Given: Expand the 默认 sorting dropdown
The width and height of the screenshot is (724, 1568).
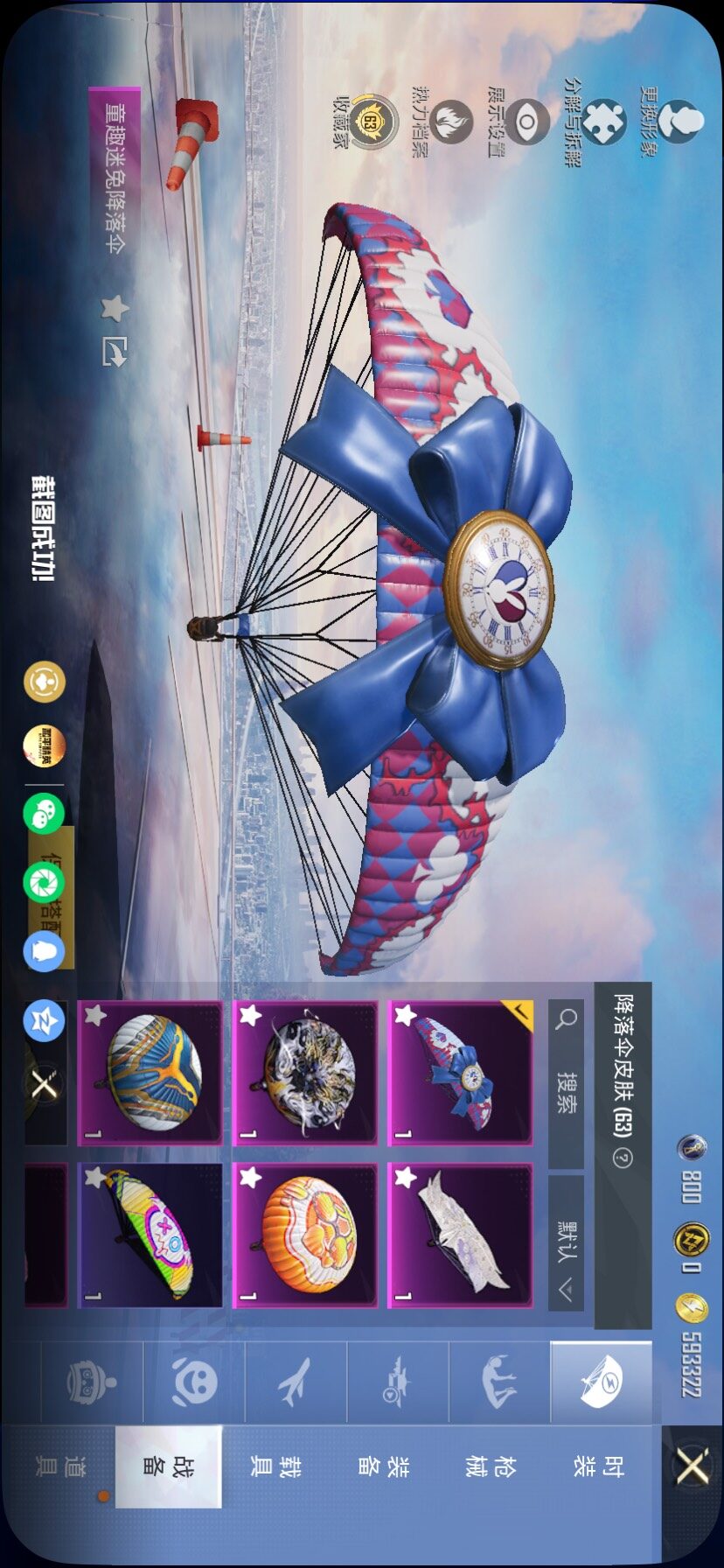Looking at the screenshot, I should [x=567, y=1242].
